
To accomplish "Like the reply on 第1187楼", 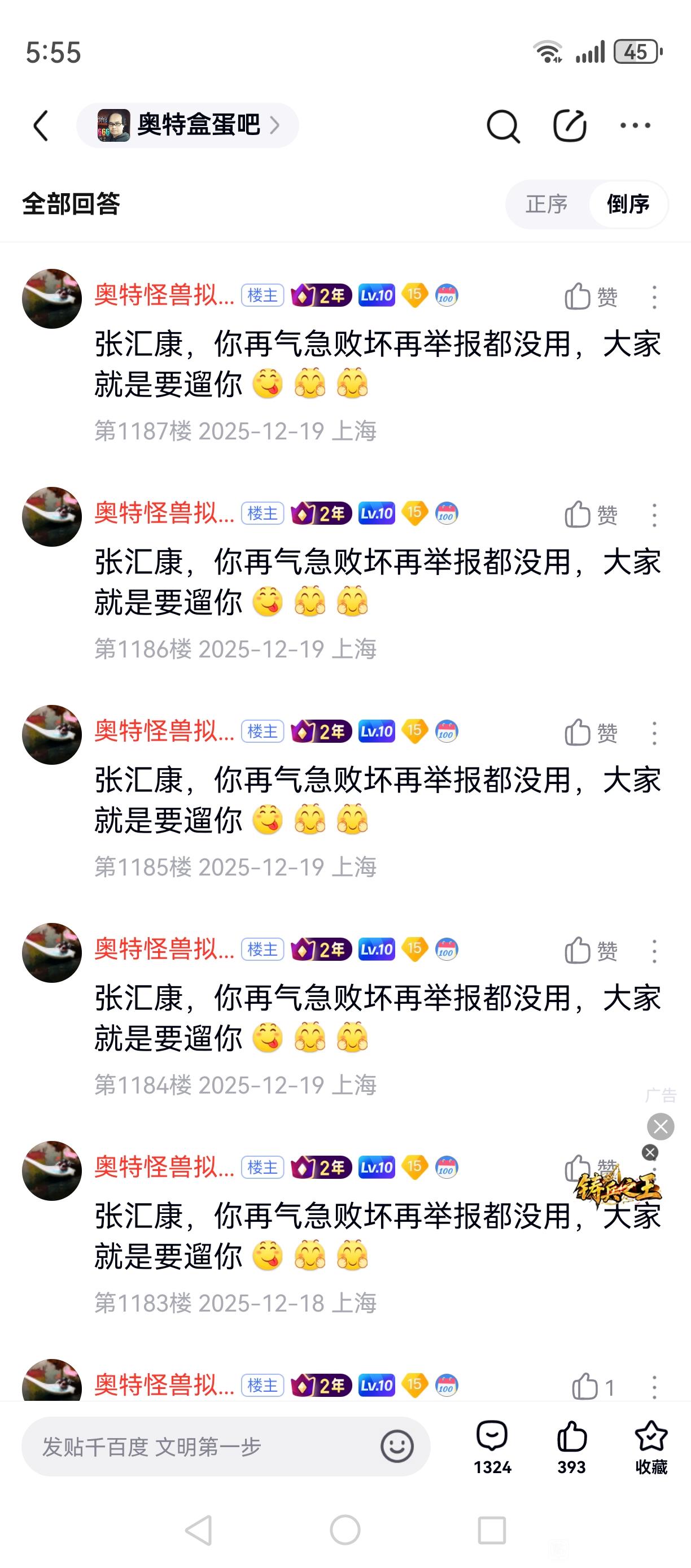I will 590,297.
